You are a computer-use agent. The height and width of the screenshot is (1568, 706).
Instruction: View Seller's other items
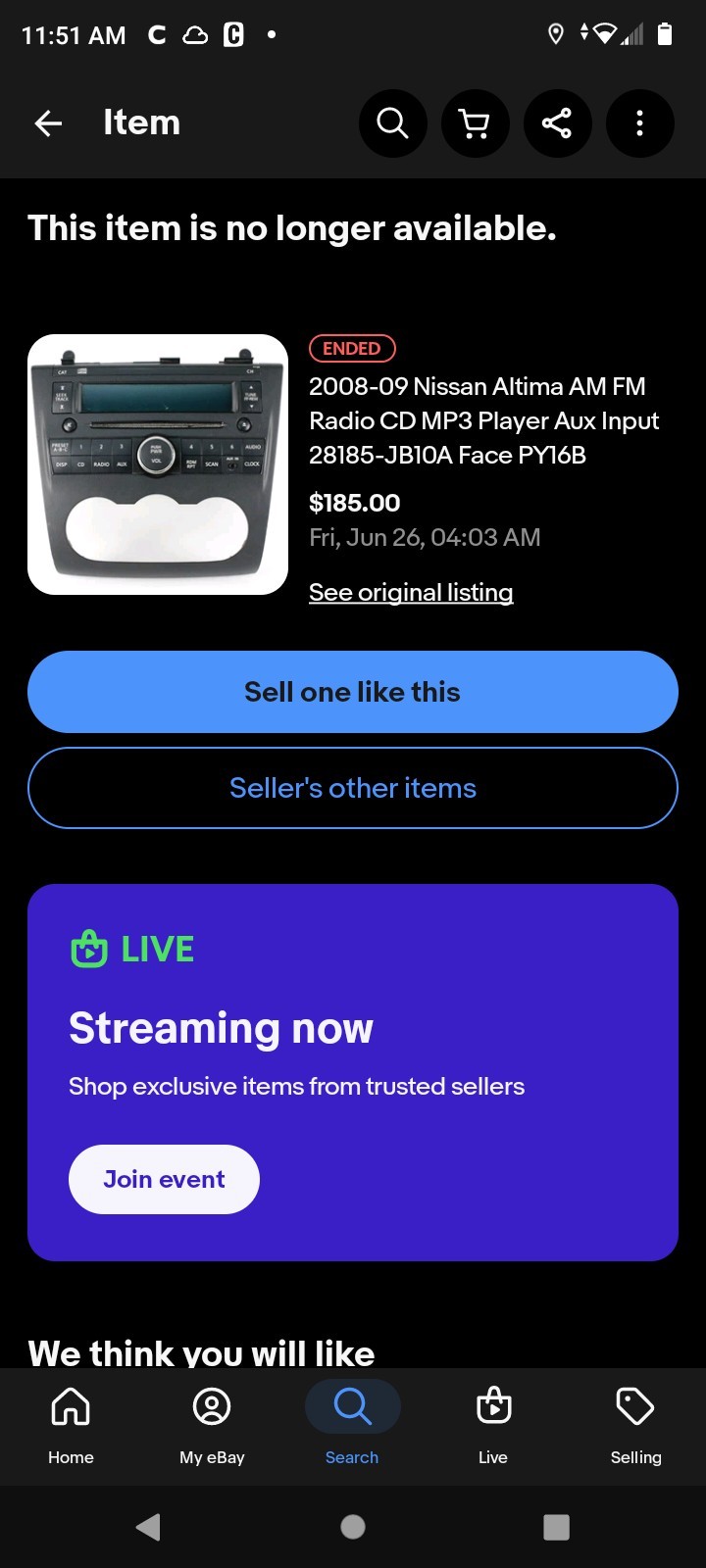353,788
